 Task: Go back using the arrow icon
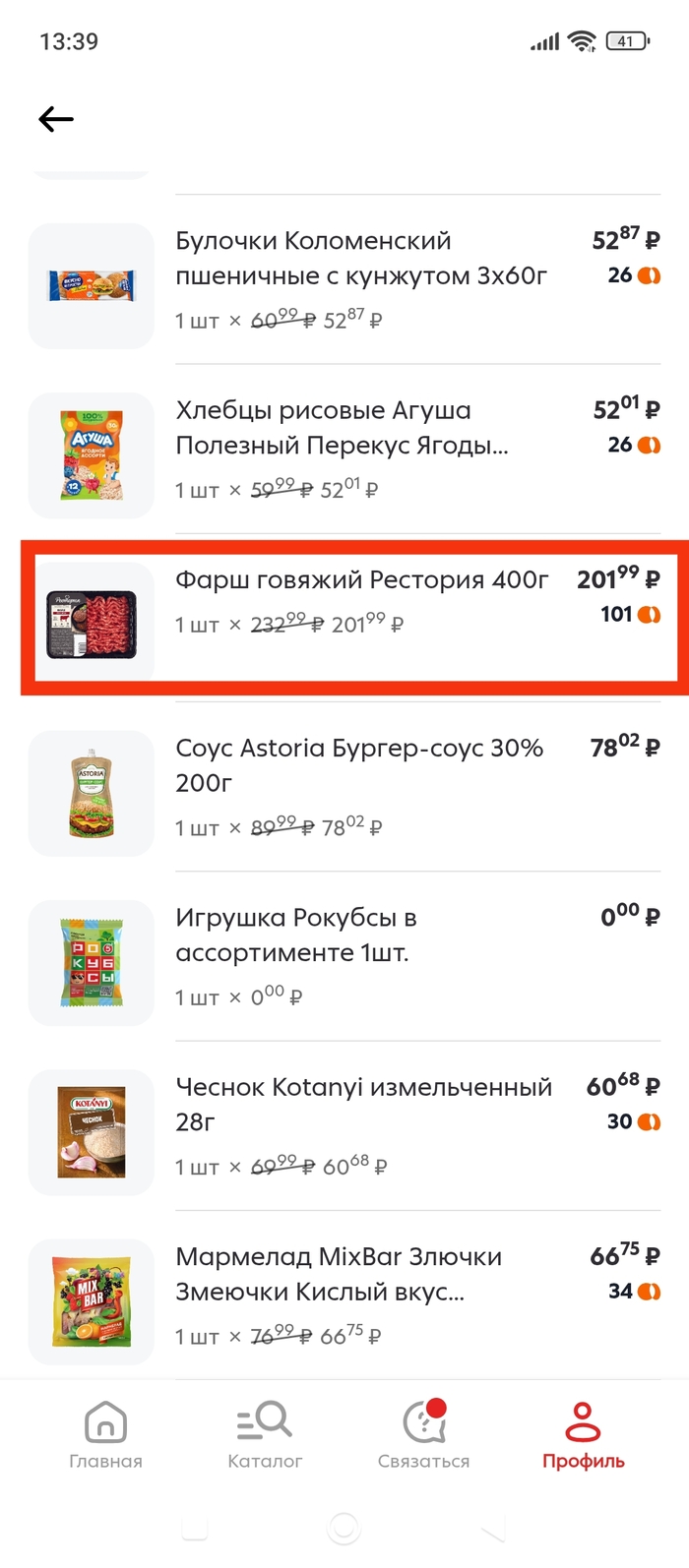click(56, 120)
